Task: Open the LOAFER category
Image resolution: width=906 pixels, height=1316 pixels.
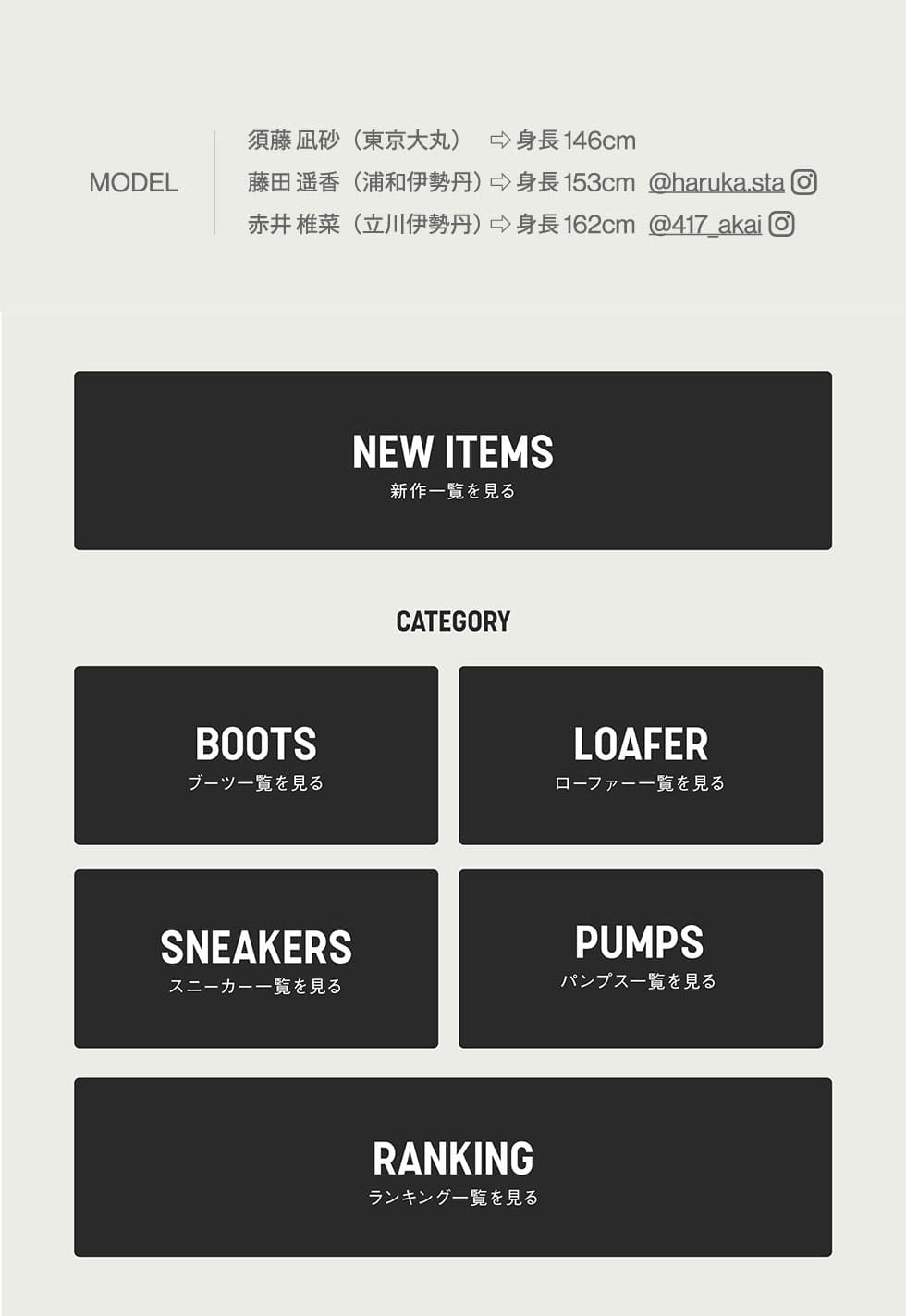Action: tap(640, 755)
